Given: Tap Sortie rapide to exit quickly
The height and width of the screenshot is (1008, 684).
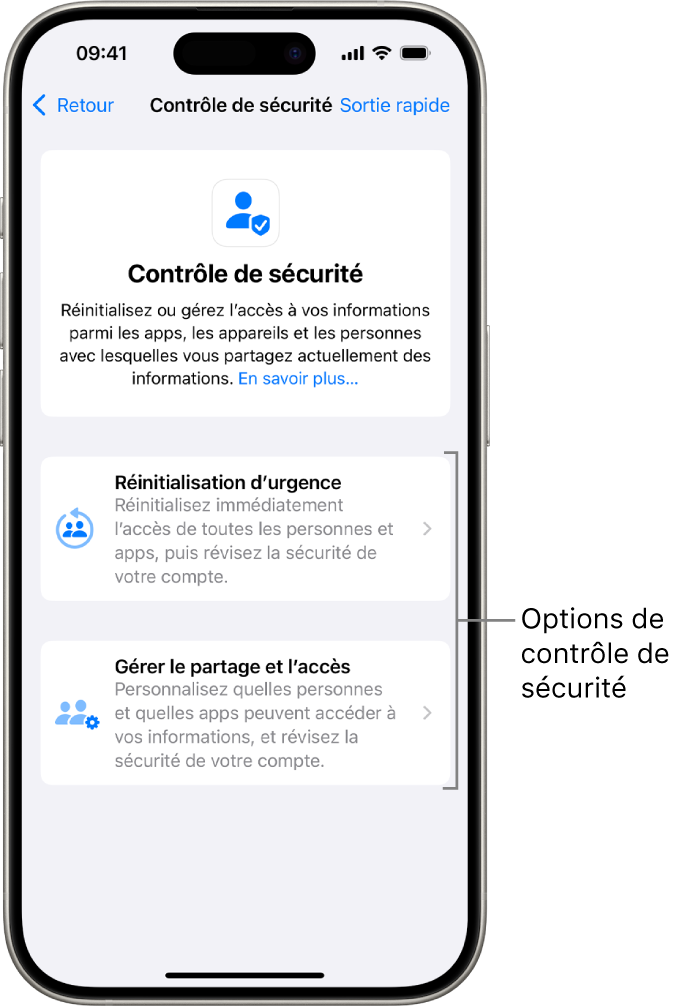Looking at the screenshot, I should [394, 105].
